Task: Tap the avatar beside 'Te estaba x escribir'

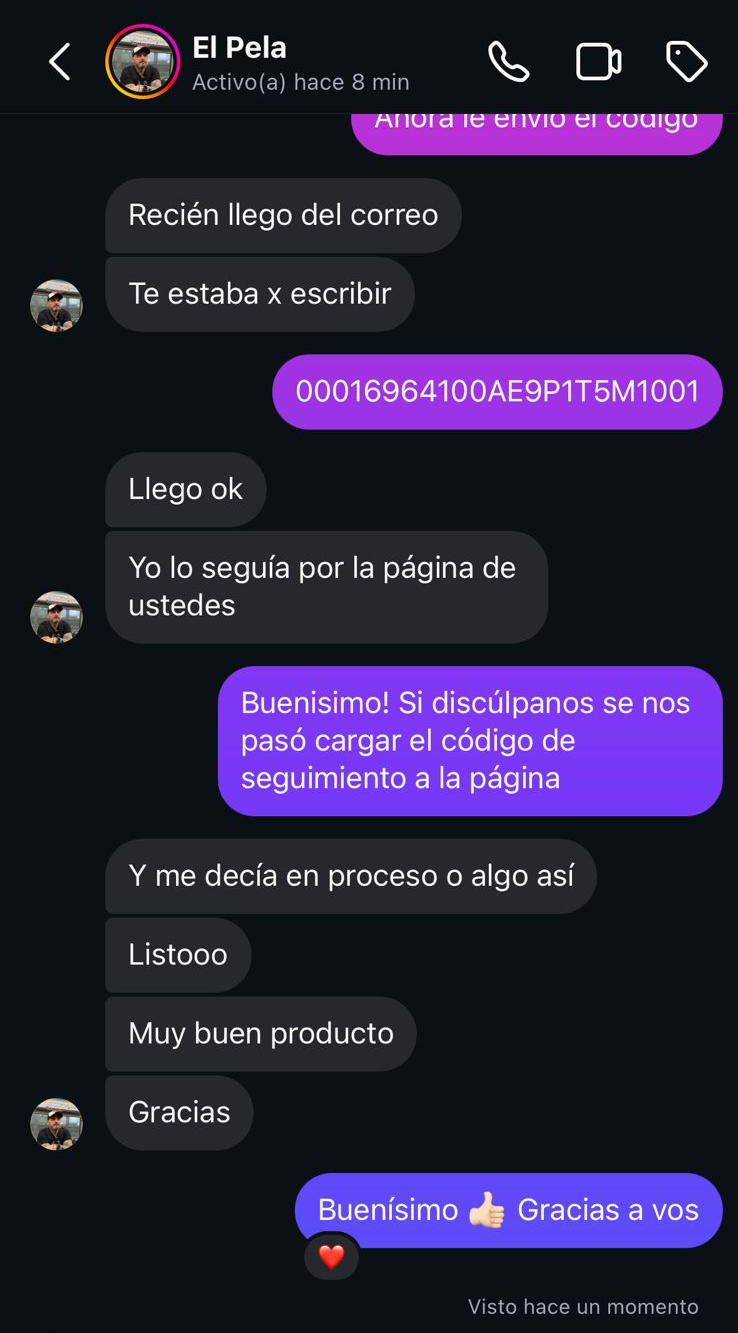Action: click(56, 305)
